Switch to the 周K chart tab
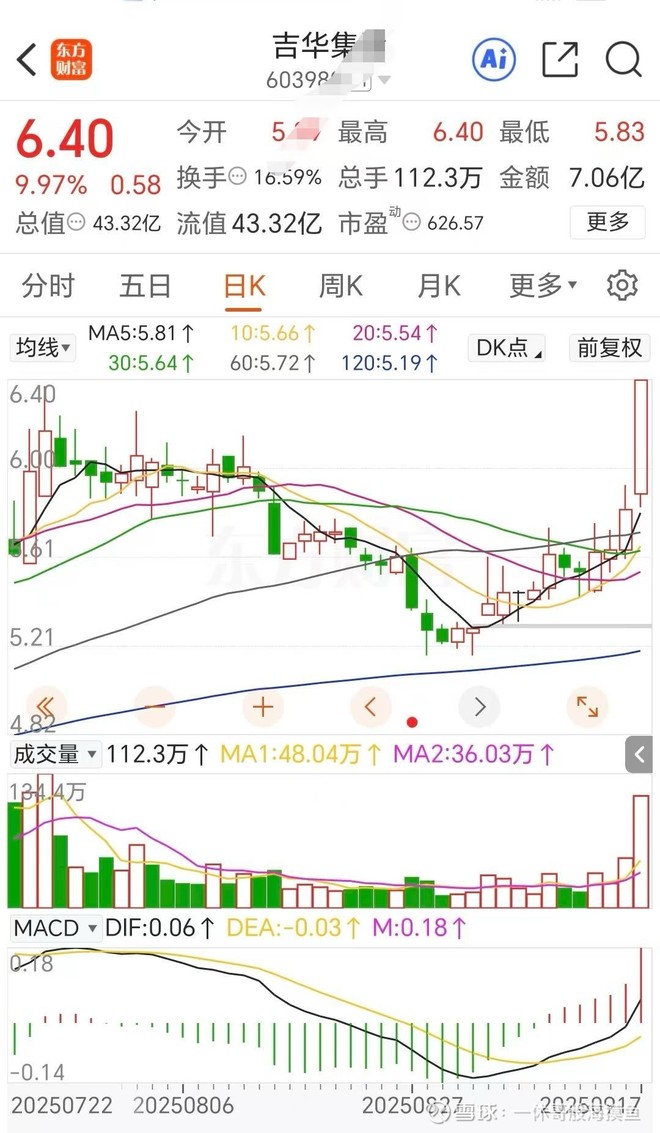This screenshot has height=1133, width=660. coord(340,287)
